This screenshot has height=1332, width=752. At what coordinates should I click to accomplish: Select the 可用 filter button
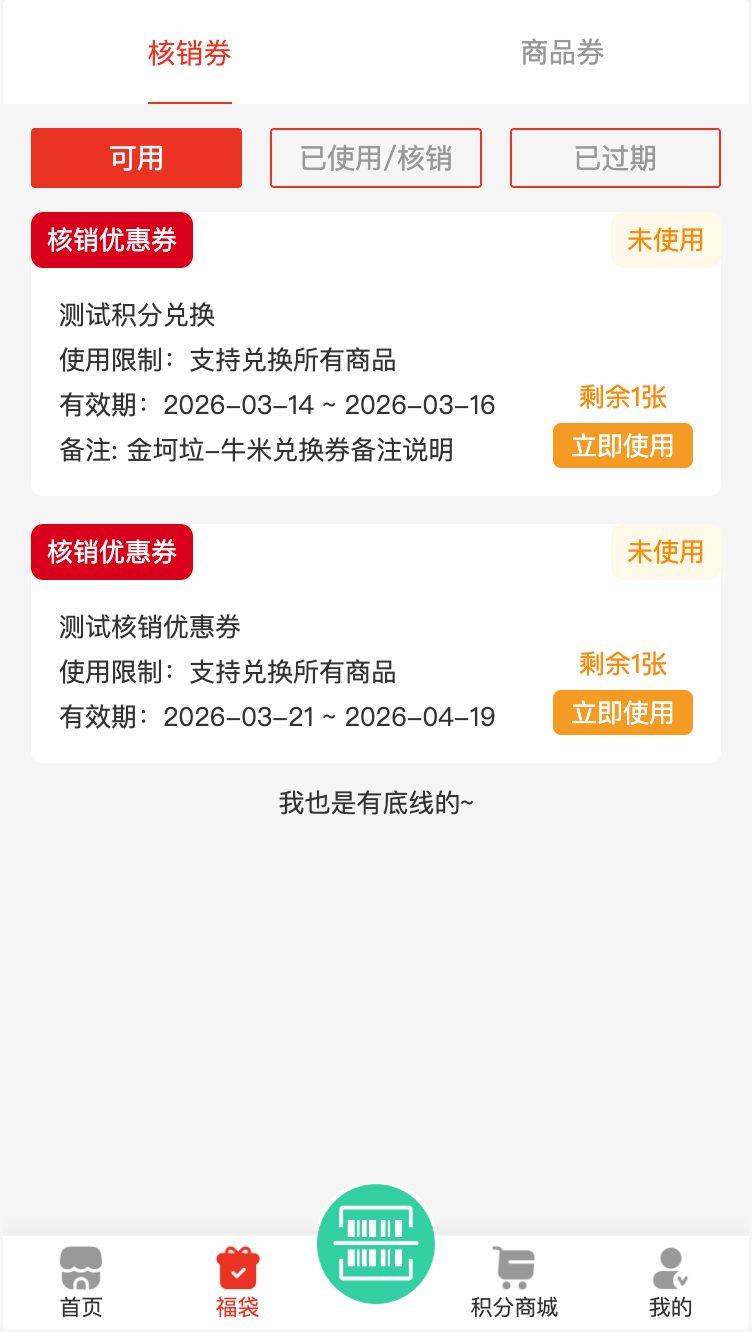click(x=136, y=158)
